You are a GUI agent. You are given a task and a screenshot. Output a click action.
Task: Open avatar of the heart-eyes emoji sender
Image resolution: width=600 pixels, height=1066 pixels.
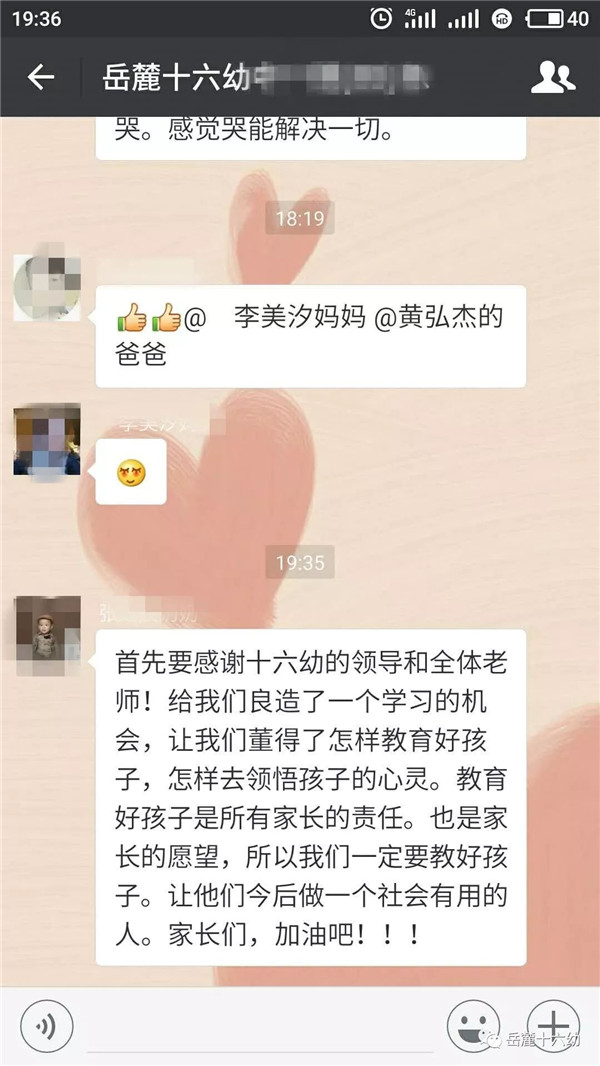pos(47,439)
